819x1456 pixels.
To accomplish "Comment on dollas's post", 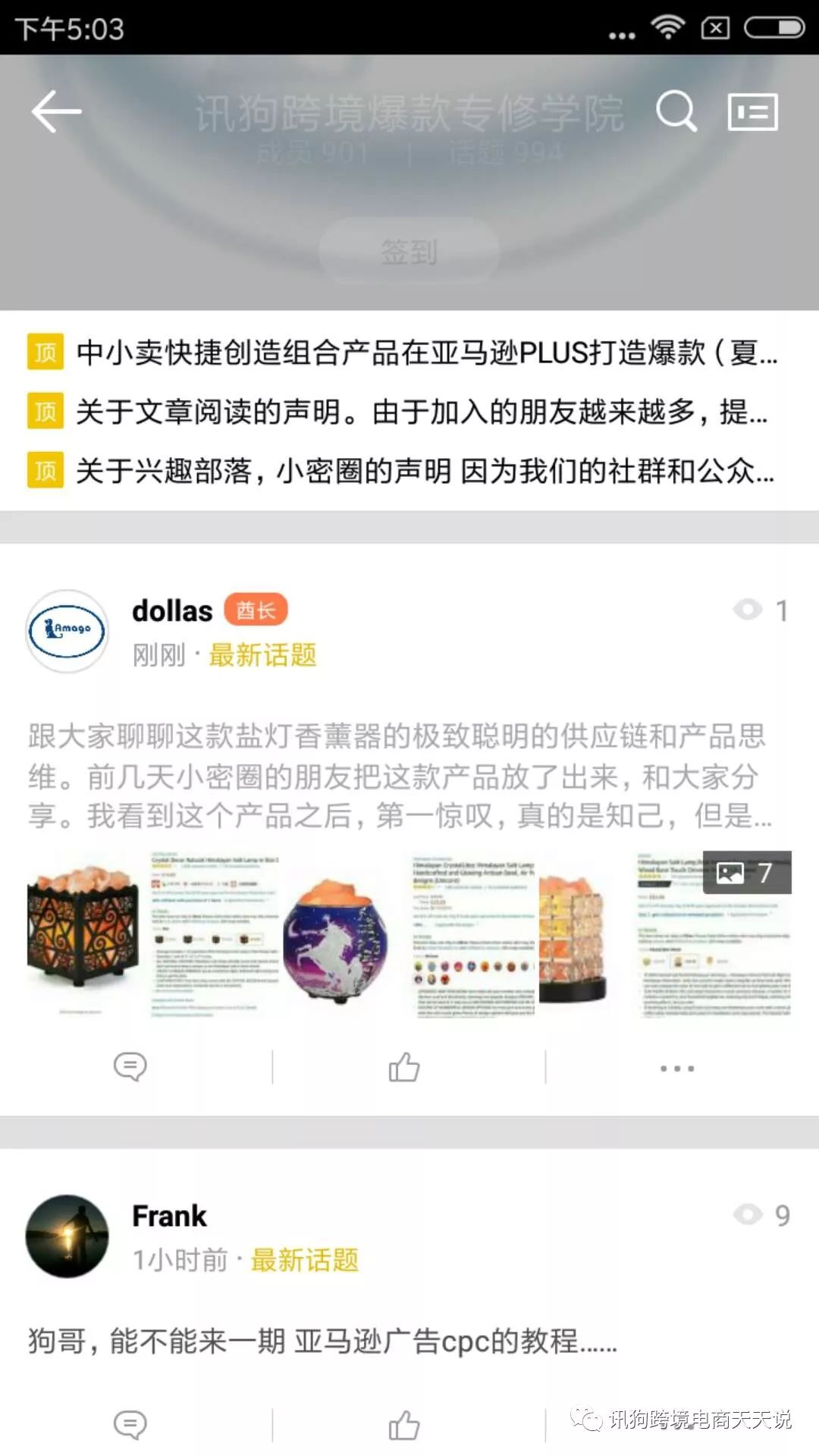I will [130, 1067].
